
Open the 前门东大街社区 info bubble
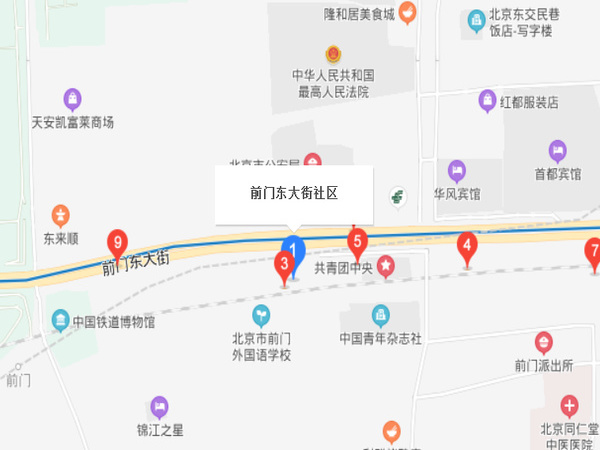[x=294, y=194]
